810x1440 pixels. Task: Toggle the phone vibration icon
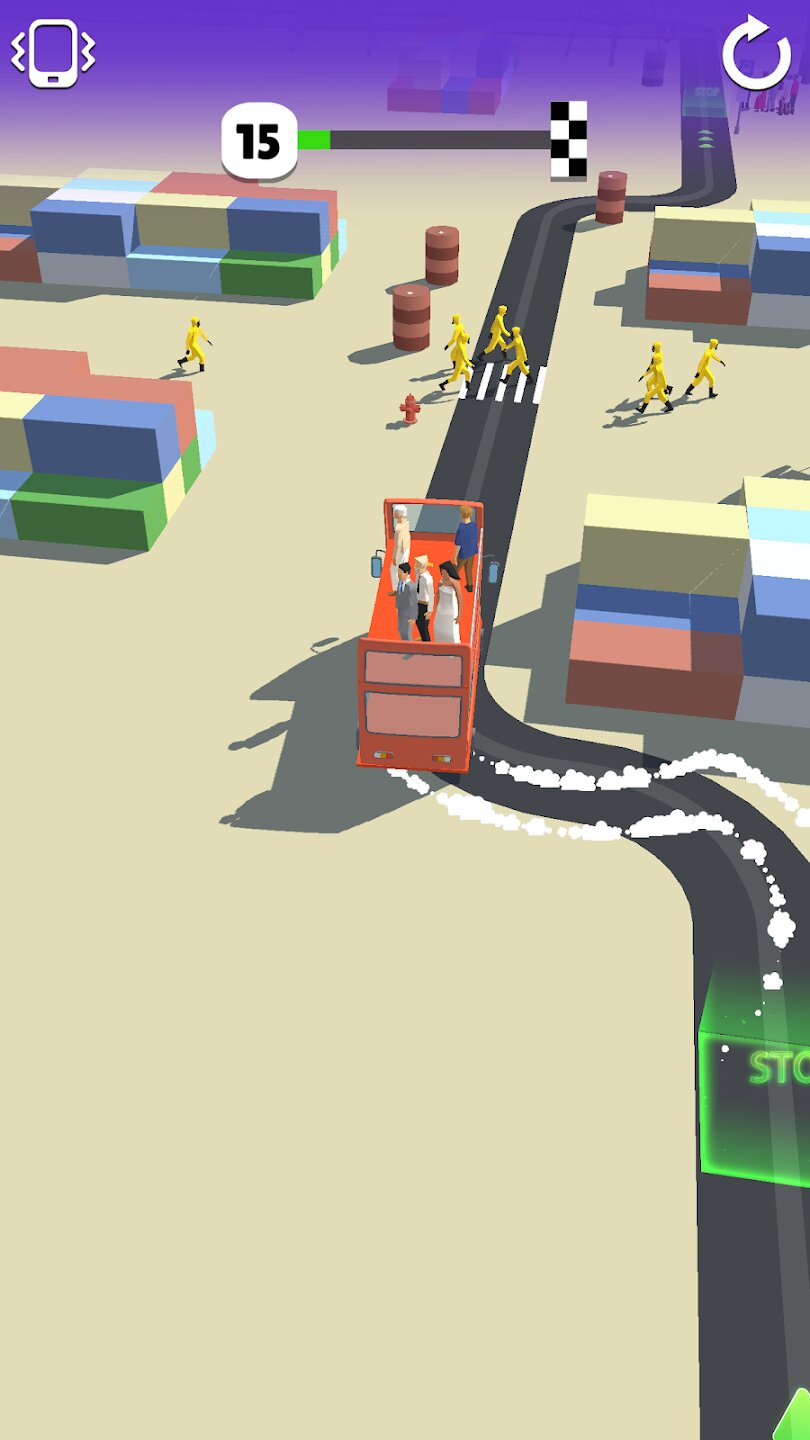(x=53, y=53)
